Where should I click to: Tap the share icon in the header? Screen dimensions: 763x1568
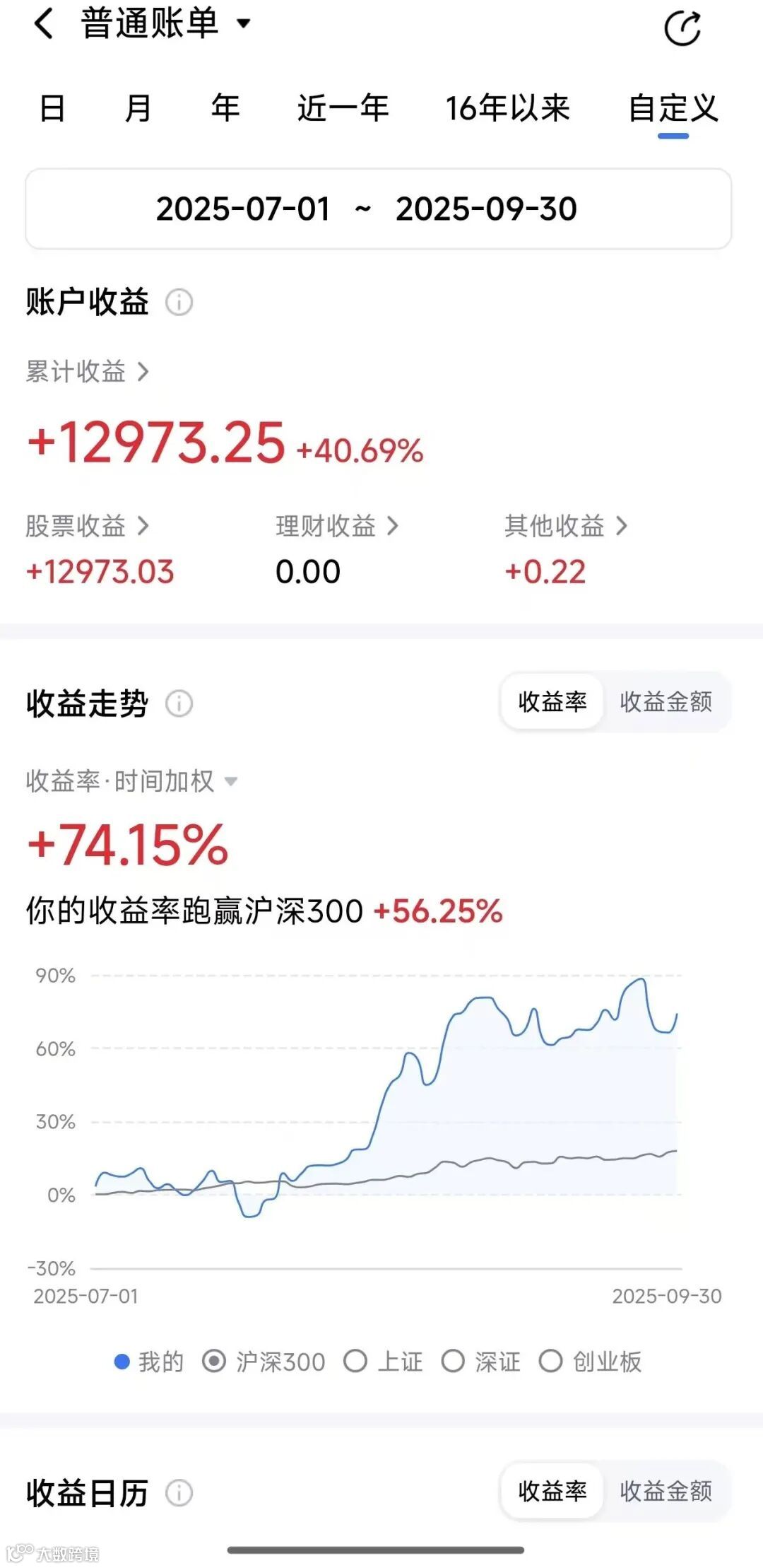click(682, 28)
